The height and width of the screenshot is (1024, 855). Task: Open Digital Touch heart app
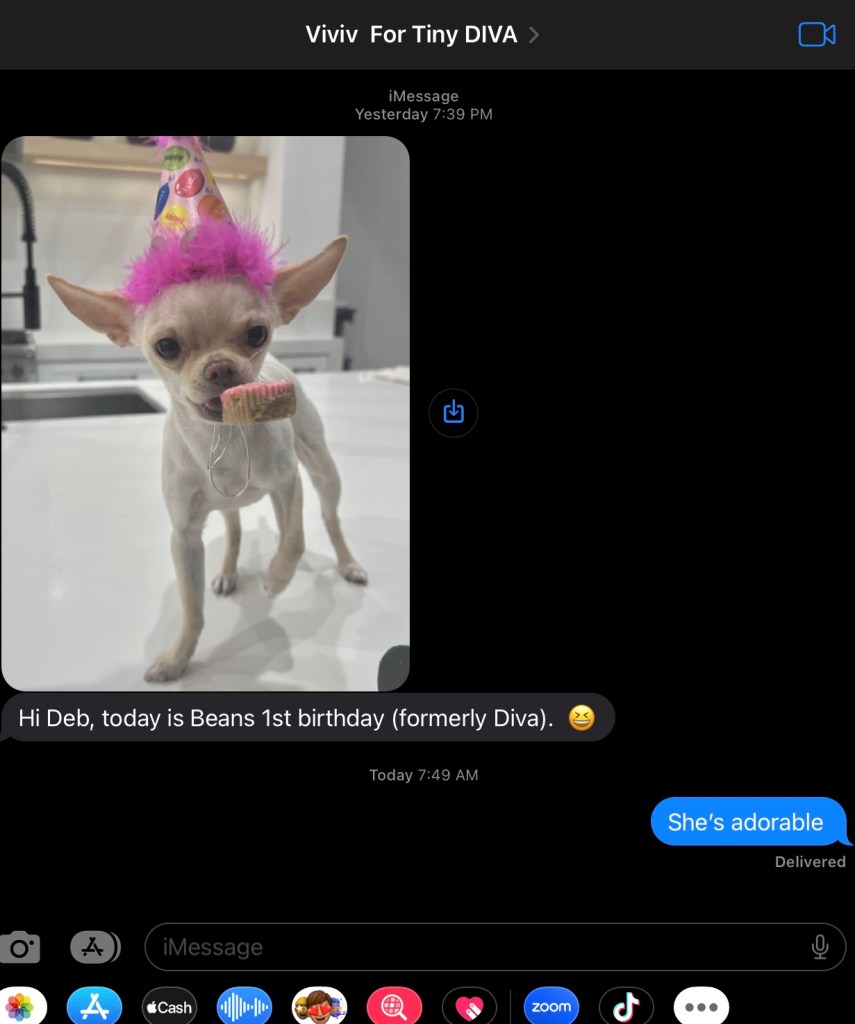pyautogui.click(x=469, y=1006)
